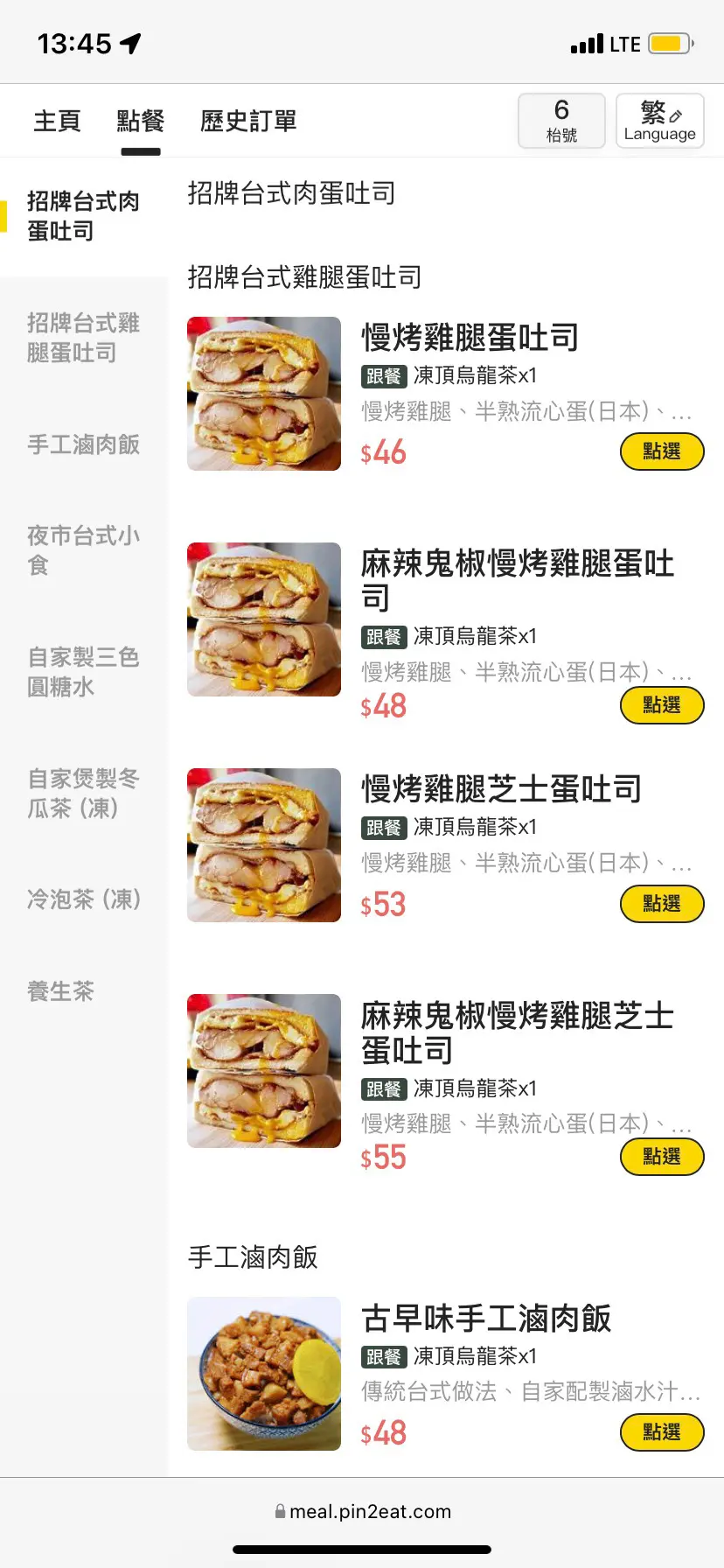Select 點選 for 麻辣鬼椒慢烤雞腿蛋吐司 at $48

click(661, 705)
